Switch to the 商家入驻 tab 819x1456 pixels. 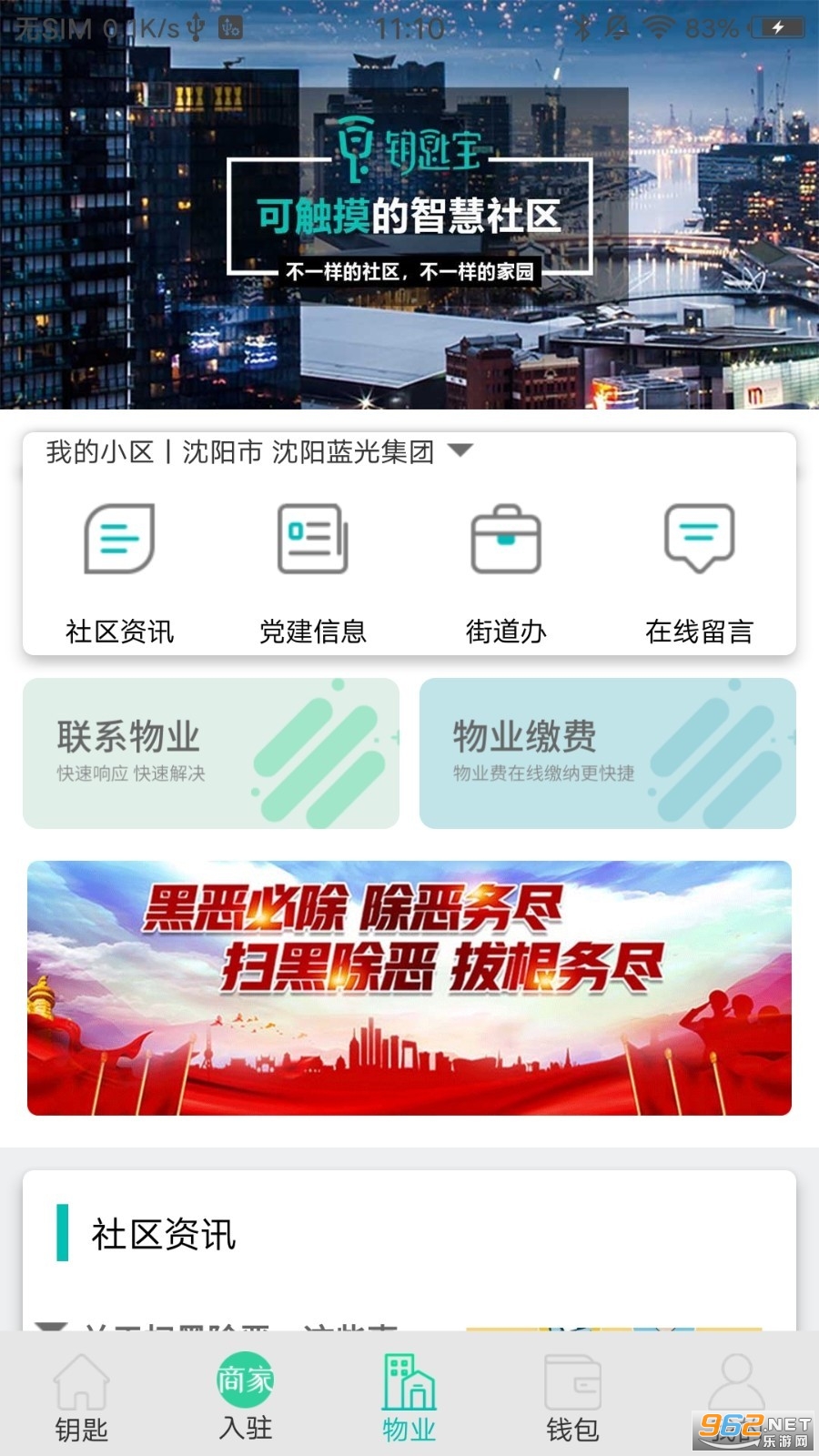click(246, 1398)
